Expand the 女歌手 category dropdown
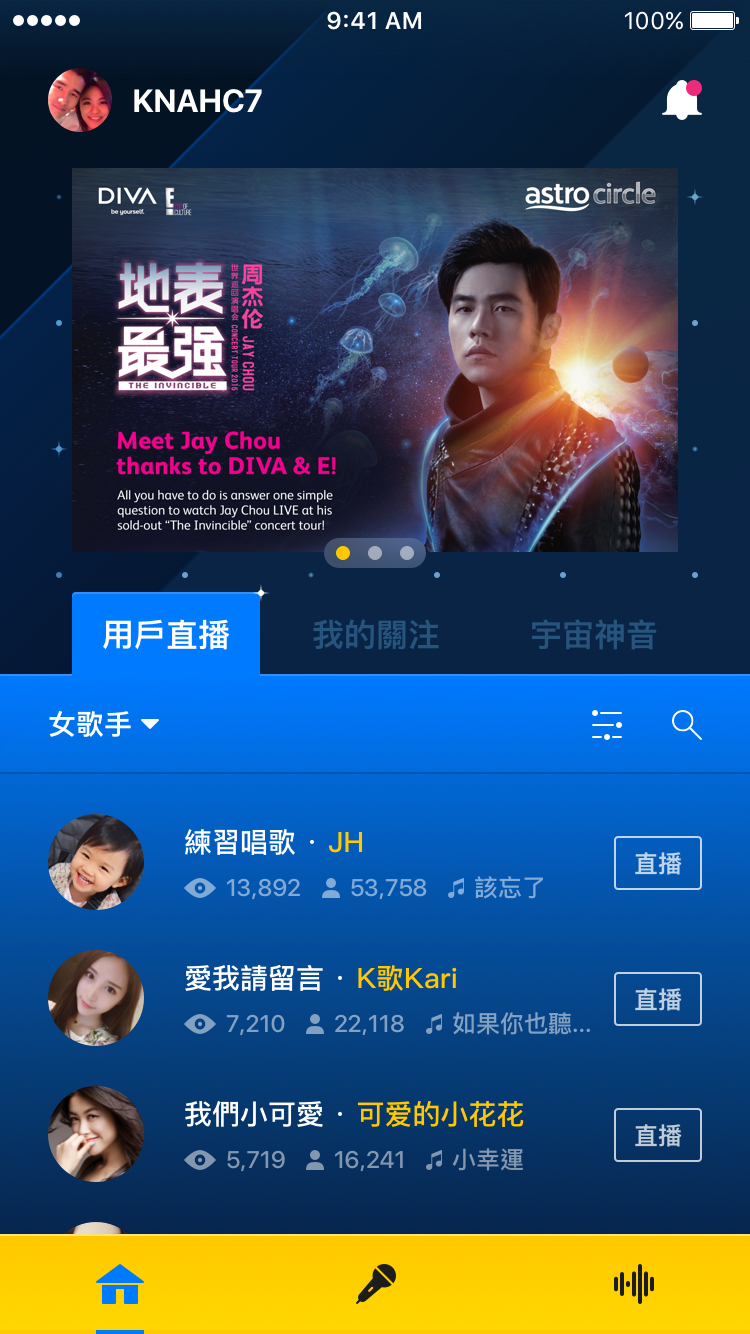Image resolution: width=750 pixels, height=1334 pixels. 104,724
